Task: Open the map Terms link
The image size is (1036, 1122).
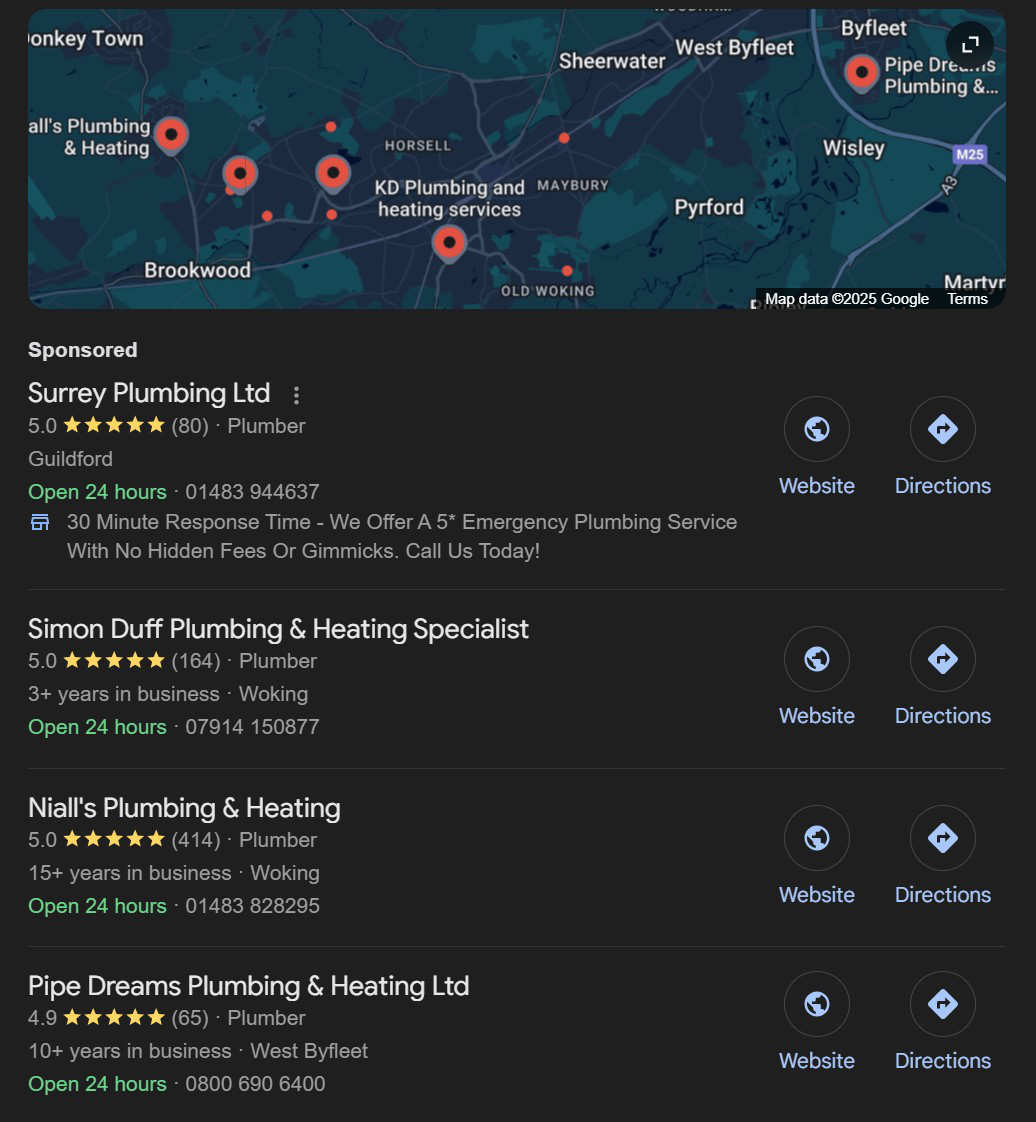Action: point(967,299)
